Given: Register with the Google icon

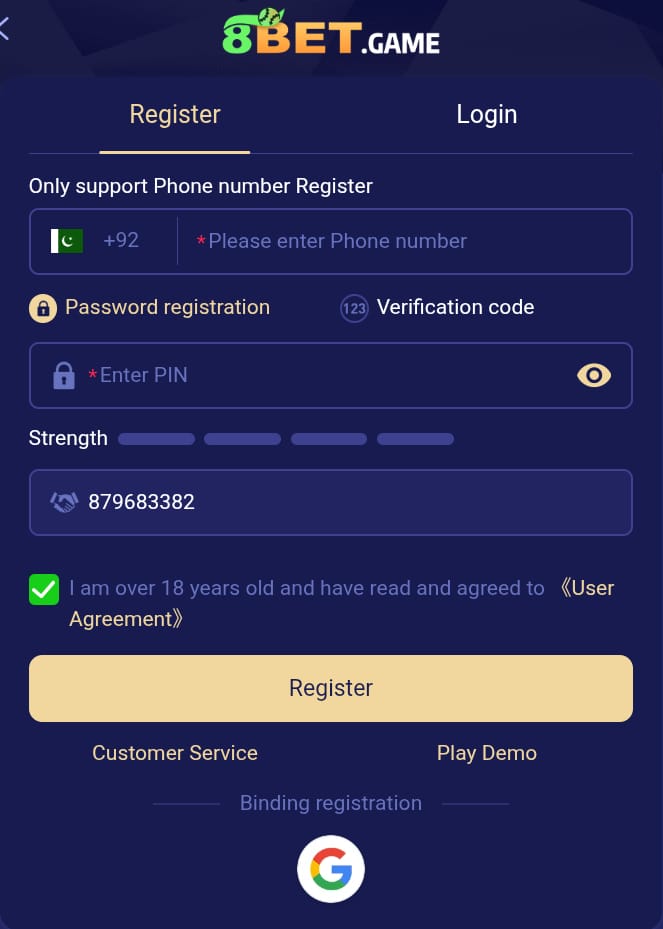Looking at the screenshot, I should (331, 870).
